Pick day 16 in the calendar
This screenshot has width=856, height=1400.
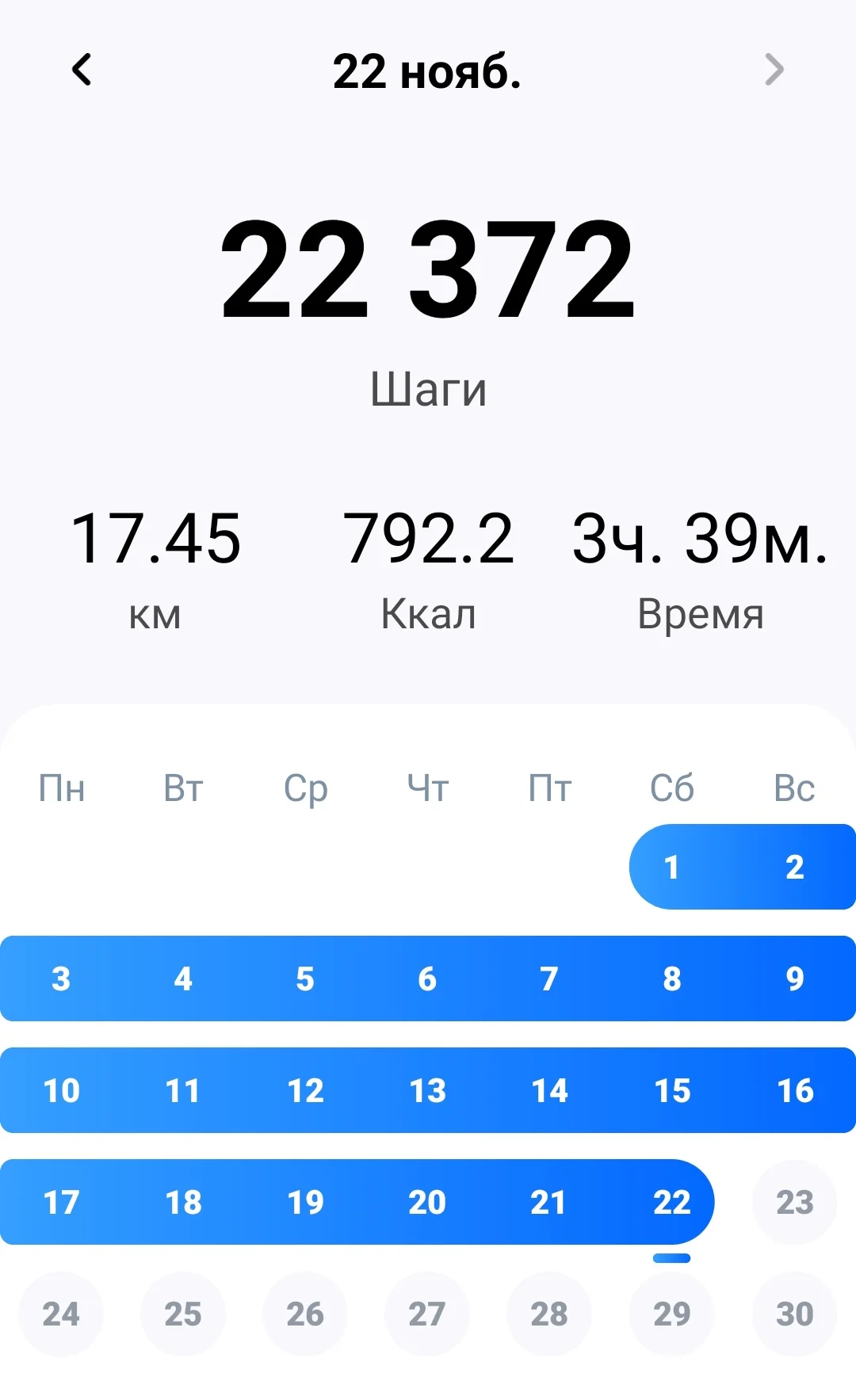(794, 1090)
